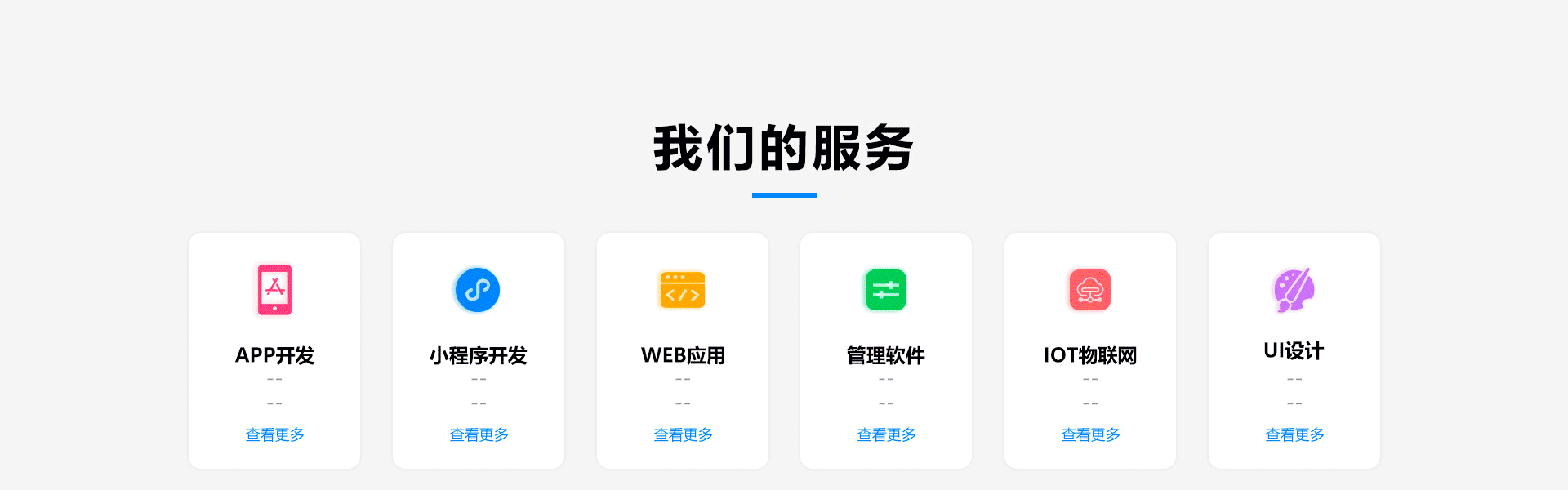Open 查看更多 under UI设计
This screenshot has height=490, width=1568.
click(1294, 434)
